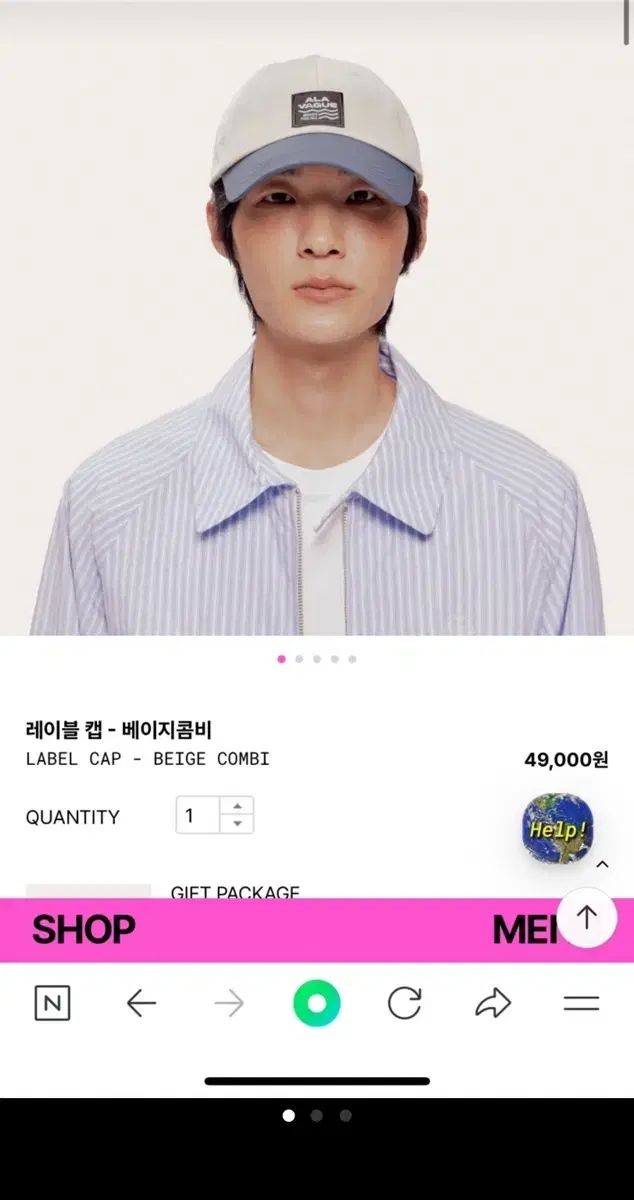The width and height of the screenshot is (634, 1200).
Task: Go back with the browser back arrow
Action: pos(141,1003)
